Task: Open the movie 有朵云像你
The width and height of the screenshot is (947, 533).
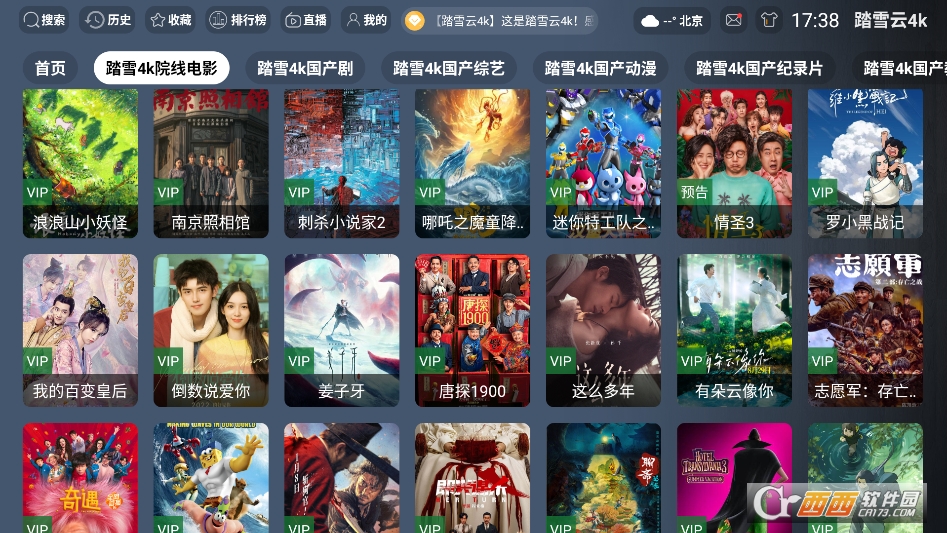Action: [734, 328]
